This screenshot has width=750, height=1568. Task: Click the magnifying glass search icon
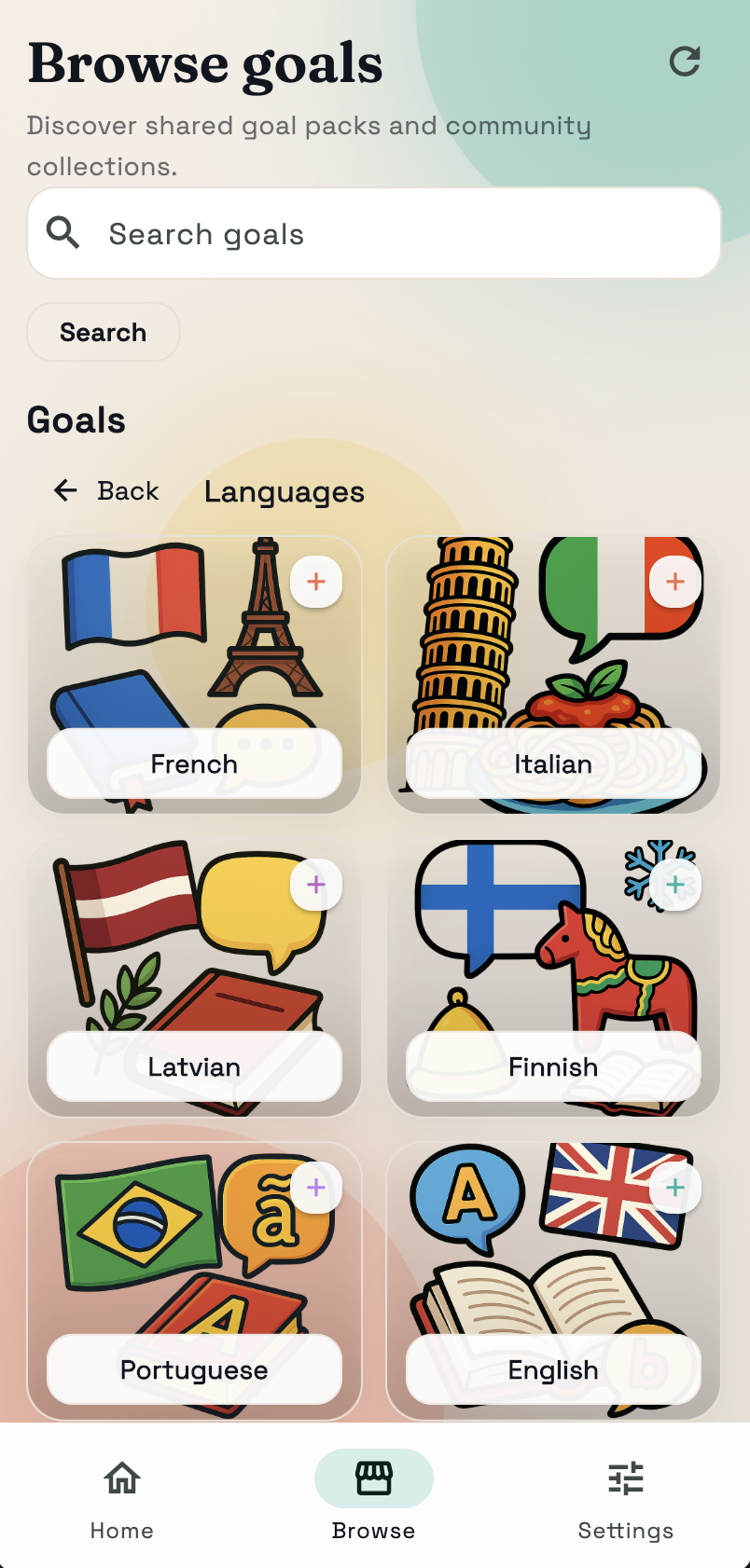pyautogui.click(x=62, y=232)
